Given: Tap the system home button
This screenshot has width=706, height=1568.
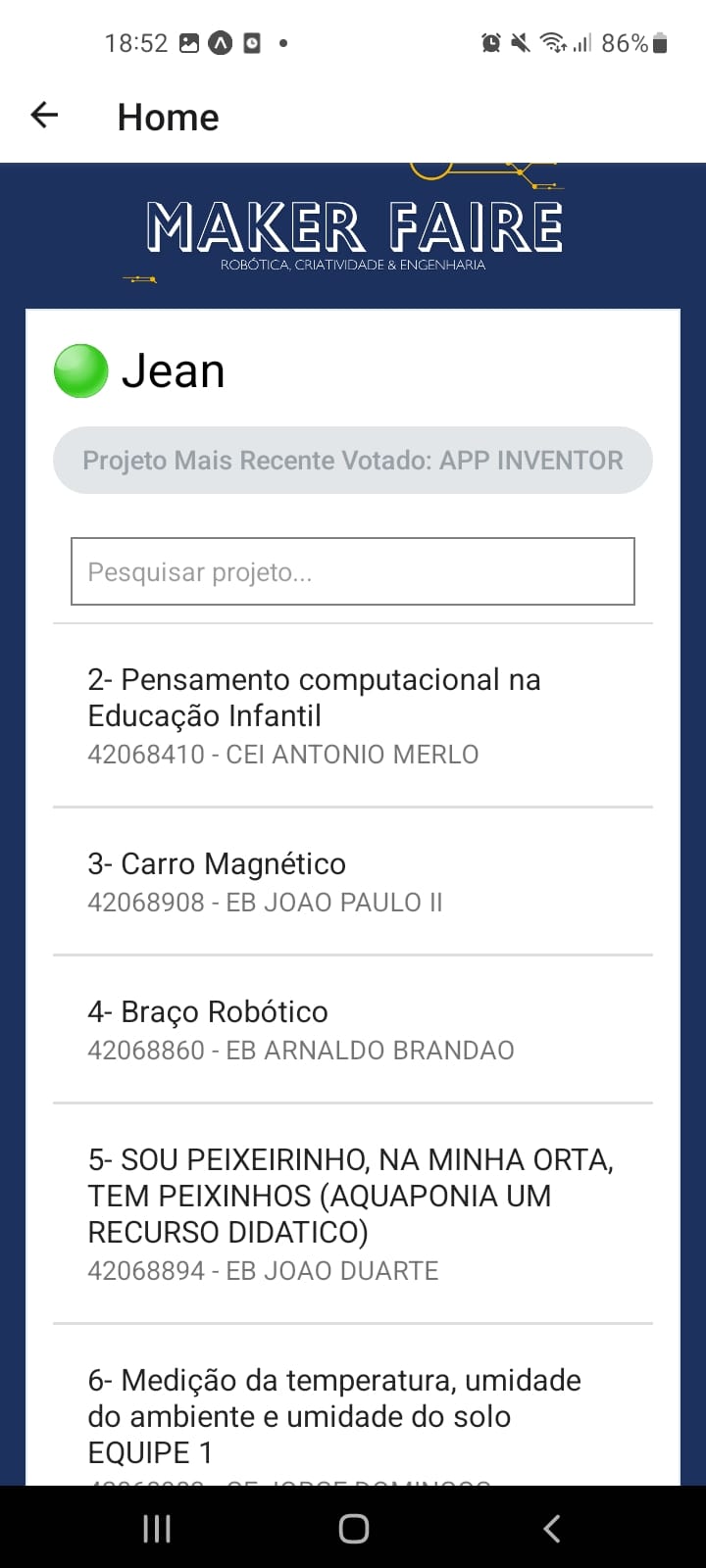Looking at the screenshot, I should [353, 1528].
